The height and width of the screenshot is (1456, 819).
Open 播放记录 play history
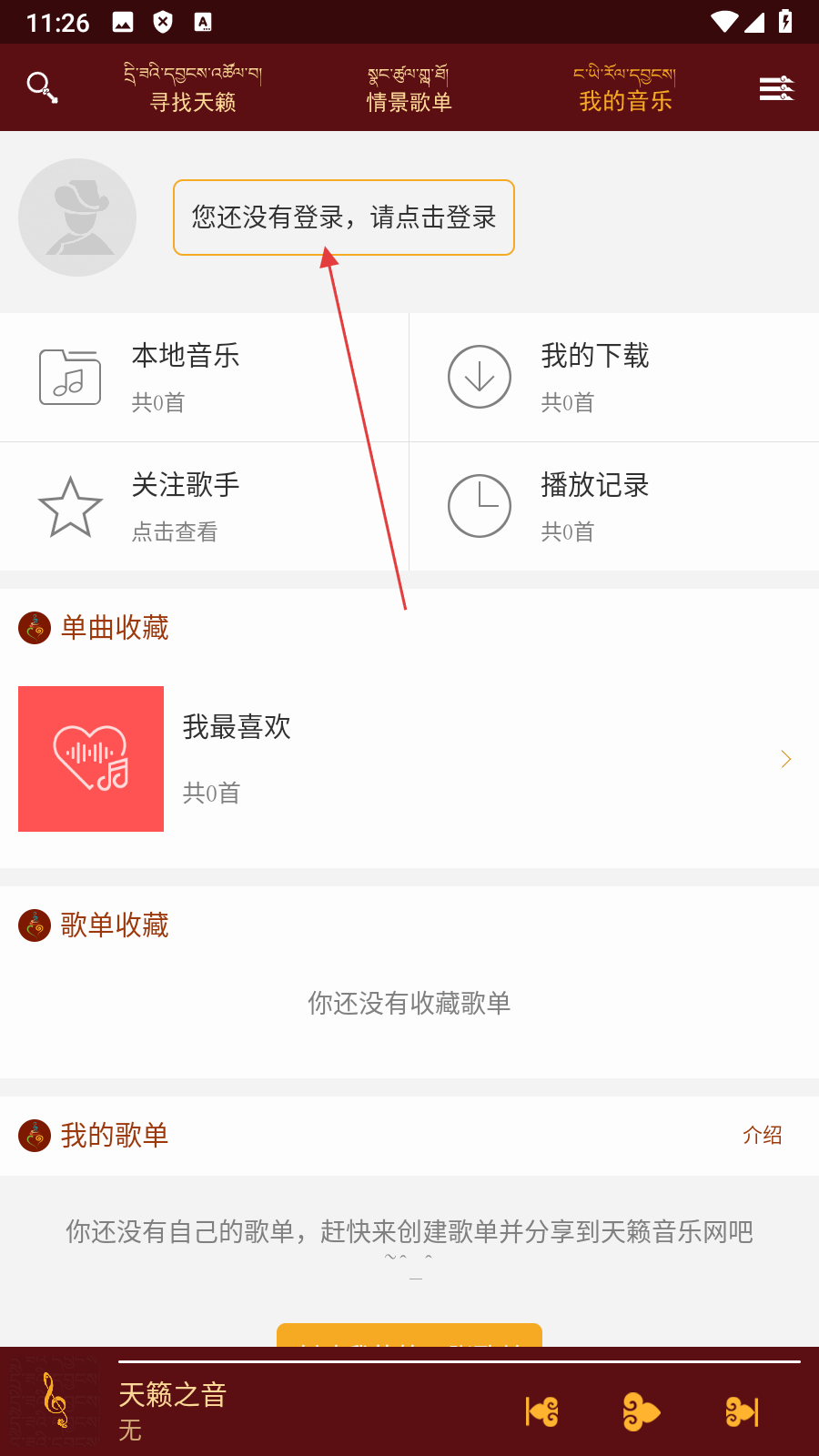point(613,506)
